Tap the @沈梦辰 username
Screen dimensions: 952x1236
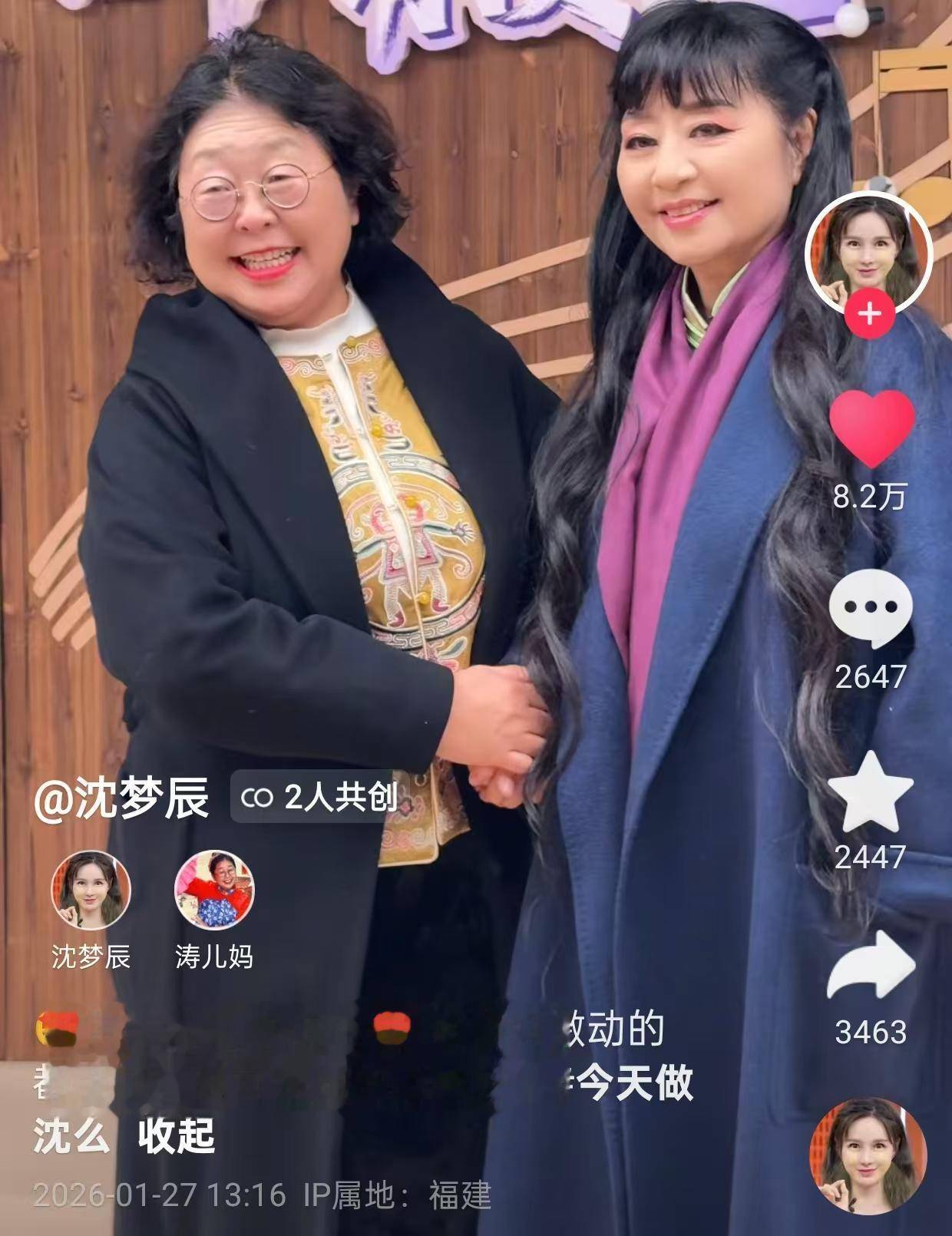tap(121, 798)
